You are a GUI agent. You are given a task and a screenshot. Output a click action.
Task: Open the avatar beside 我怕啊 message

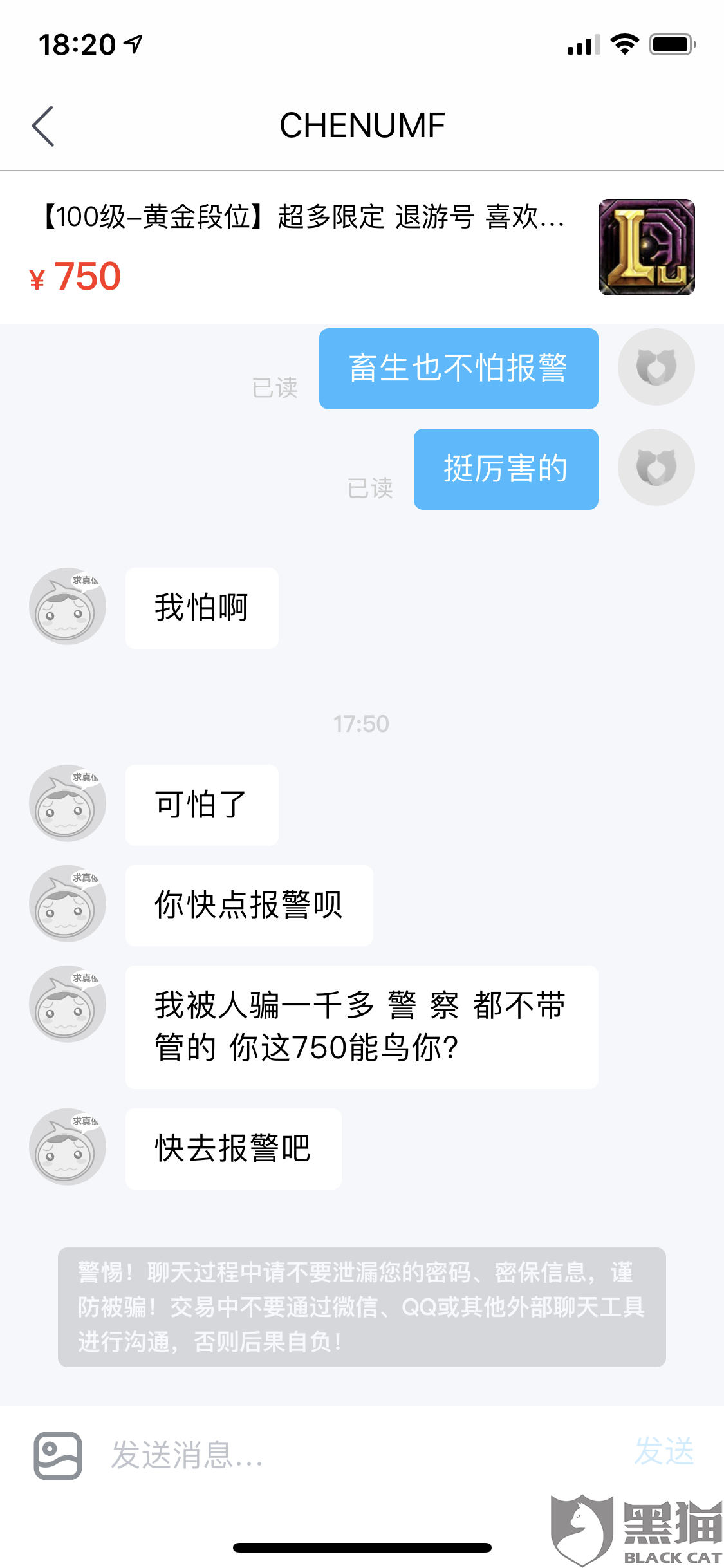tap(68, 606)
